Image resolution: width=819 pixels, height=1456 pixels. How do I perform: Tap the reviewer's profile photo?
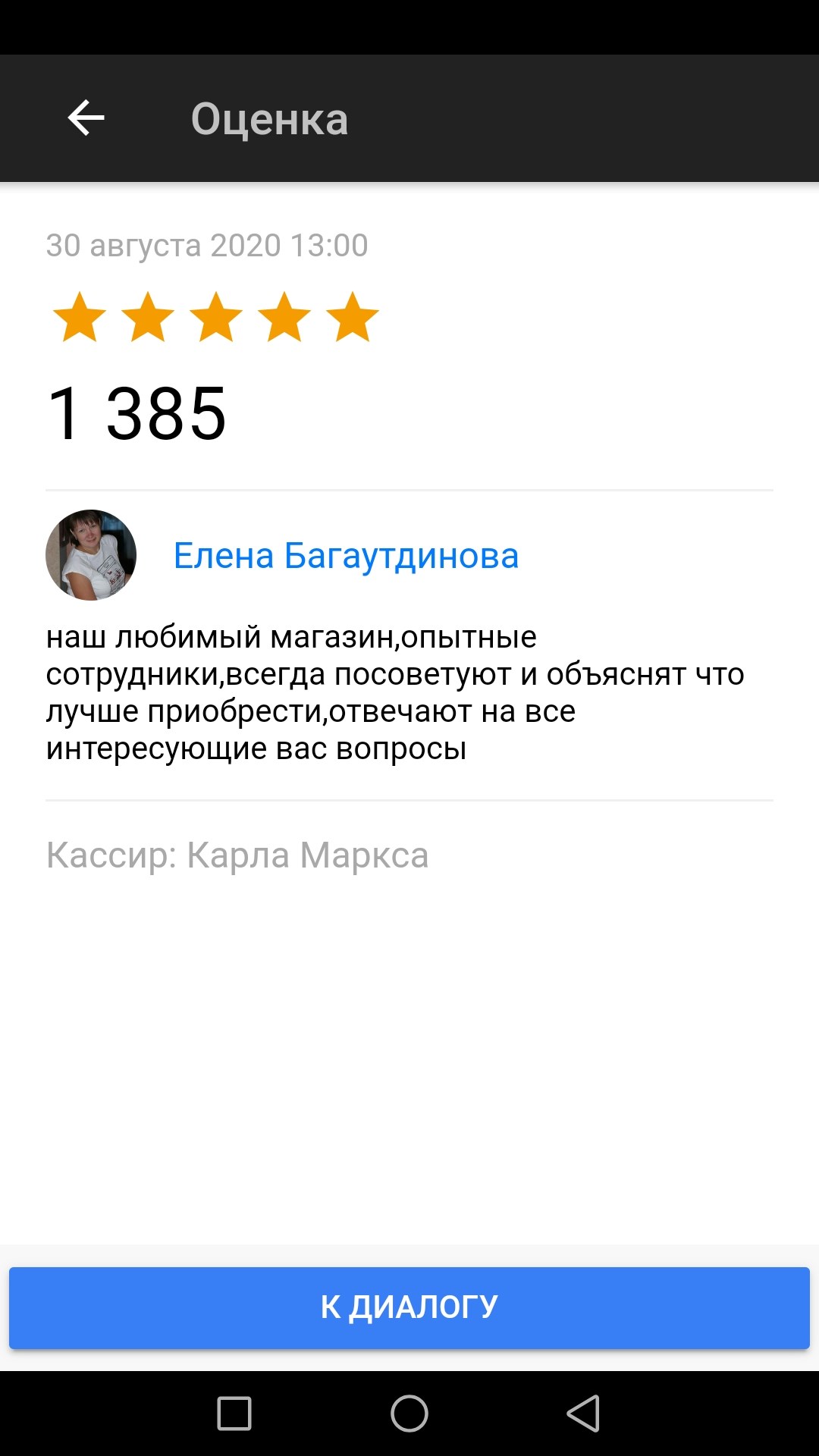pyautogui.click(x=91, y=555)
